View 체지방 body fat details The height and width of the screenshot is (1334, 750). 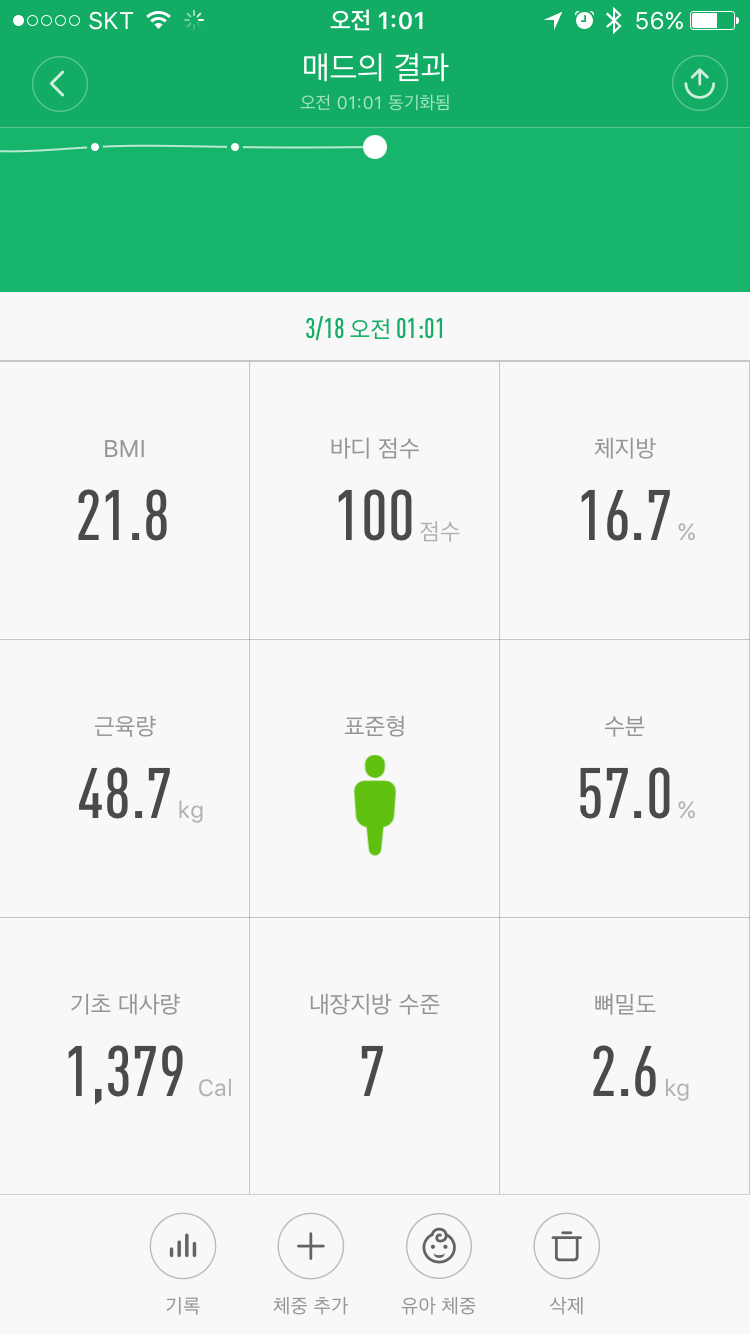click(625, 500)
